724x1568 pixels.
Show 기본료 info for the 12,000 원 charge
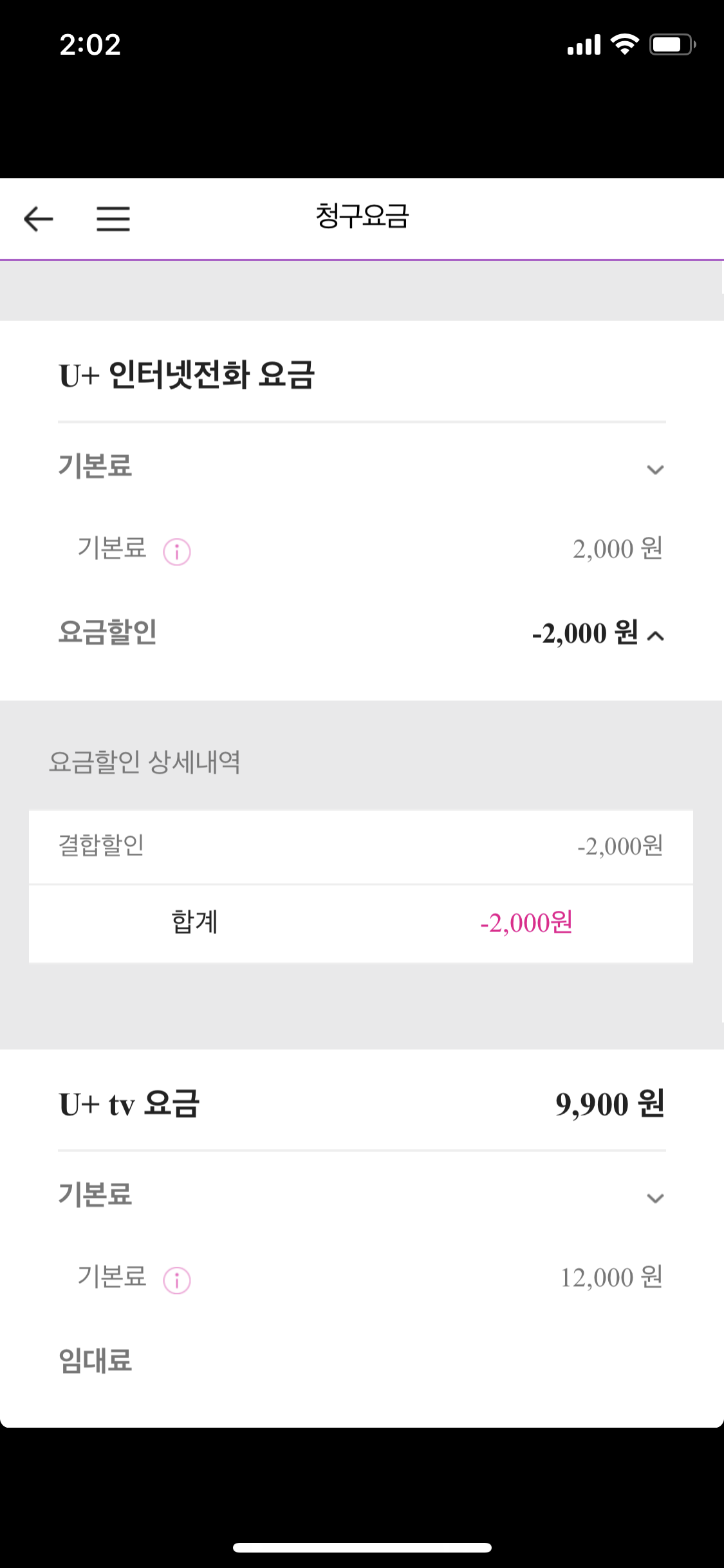tap(177, 1280)
